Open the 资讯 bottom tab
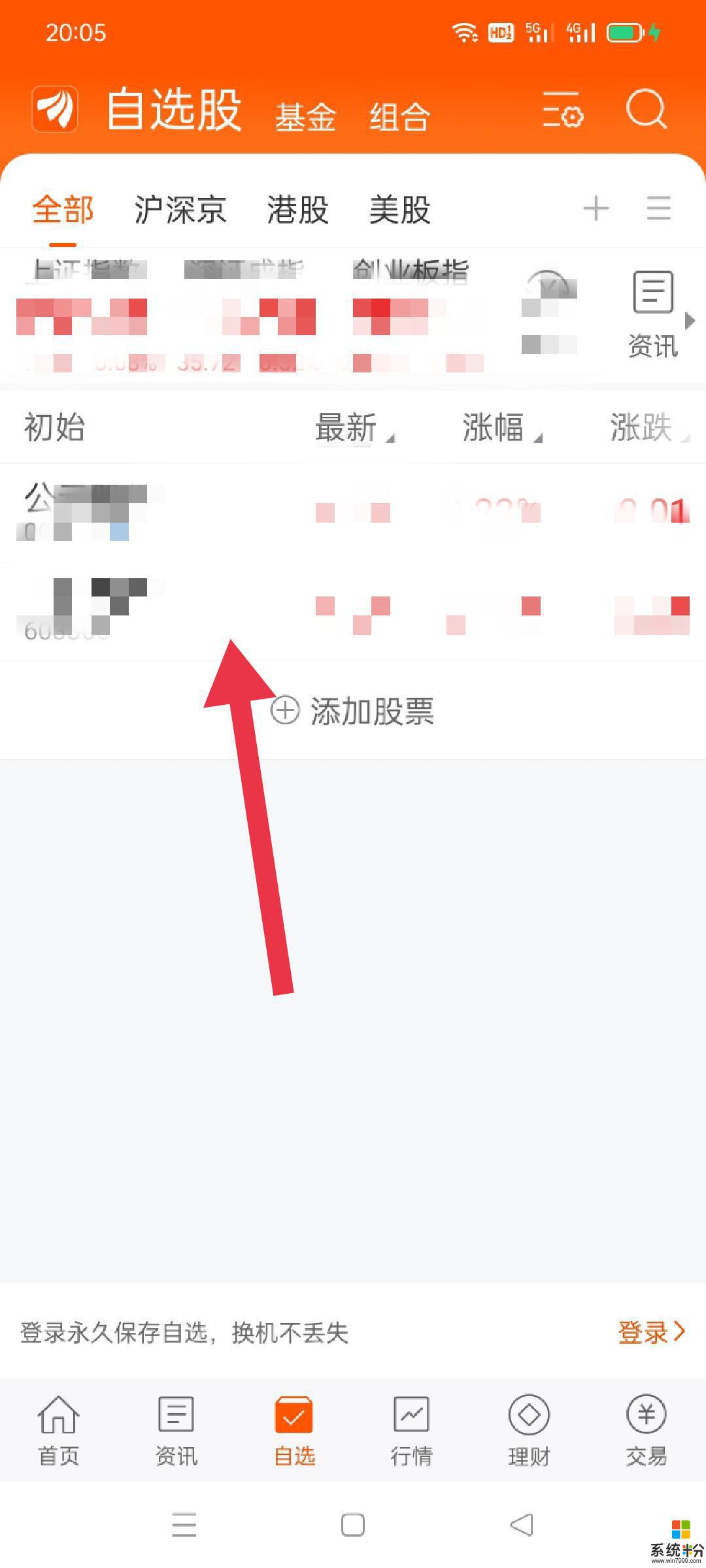 tap(176, 1431)
